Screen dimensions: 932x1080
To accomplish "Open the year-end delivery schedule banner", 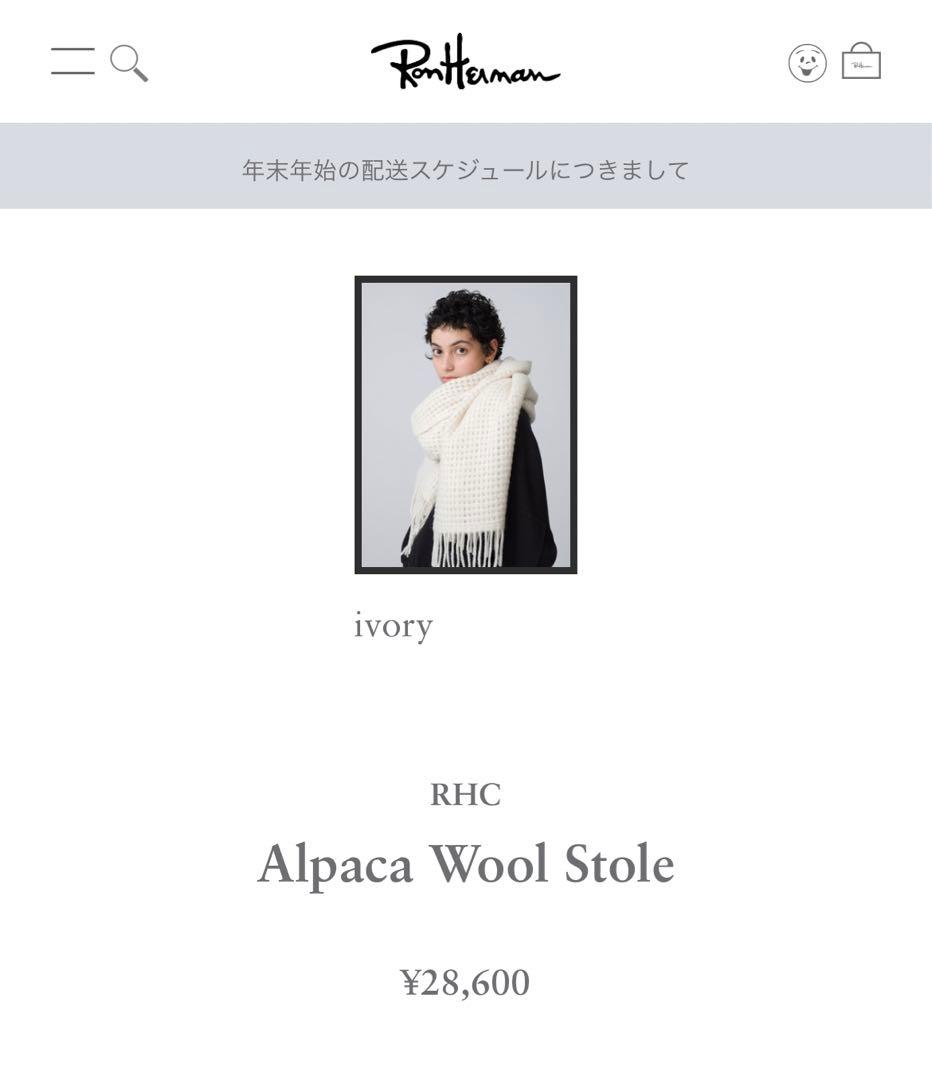I will pos(465,168).
